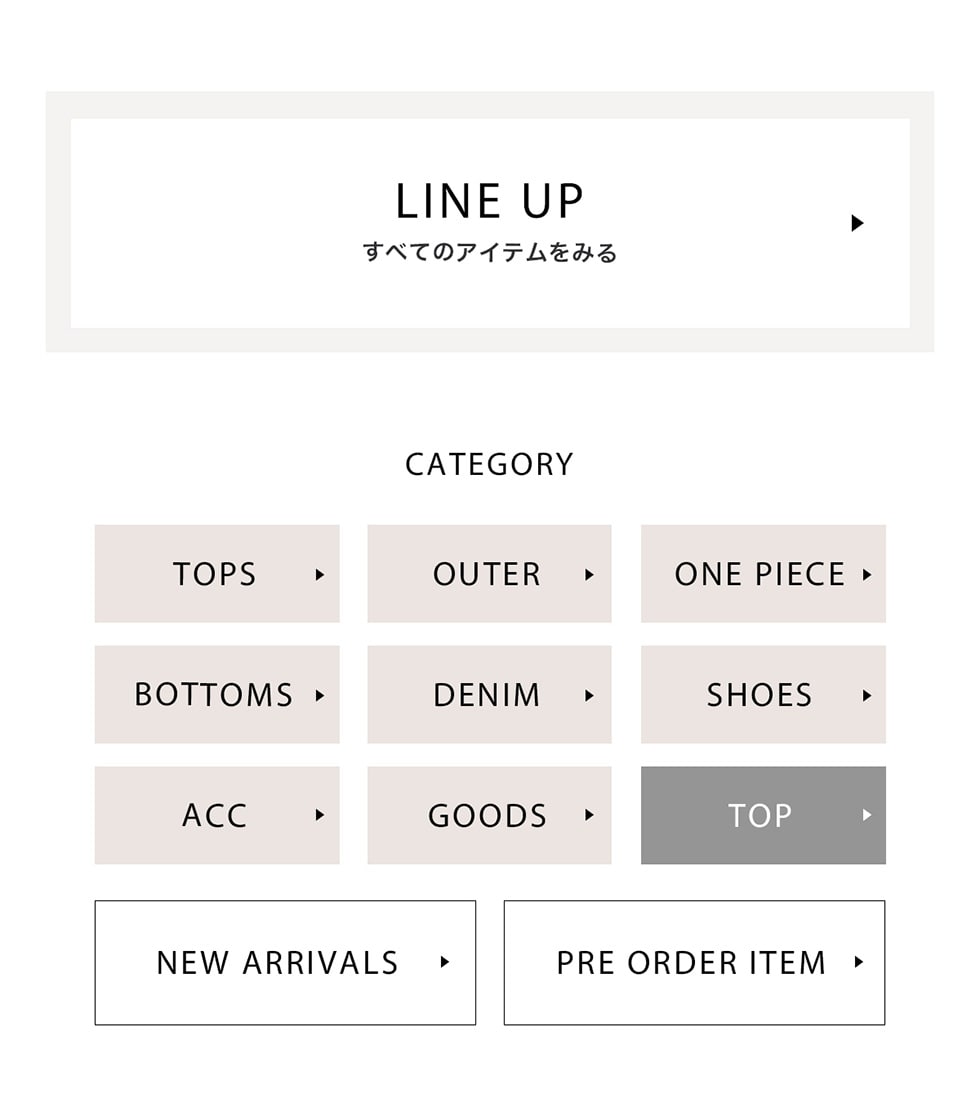View NEW ARRIVALS
Screen dimensions: 980x1103
click(285, 963)
